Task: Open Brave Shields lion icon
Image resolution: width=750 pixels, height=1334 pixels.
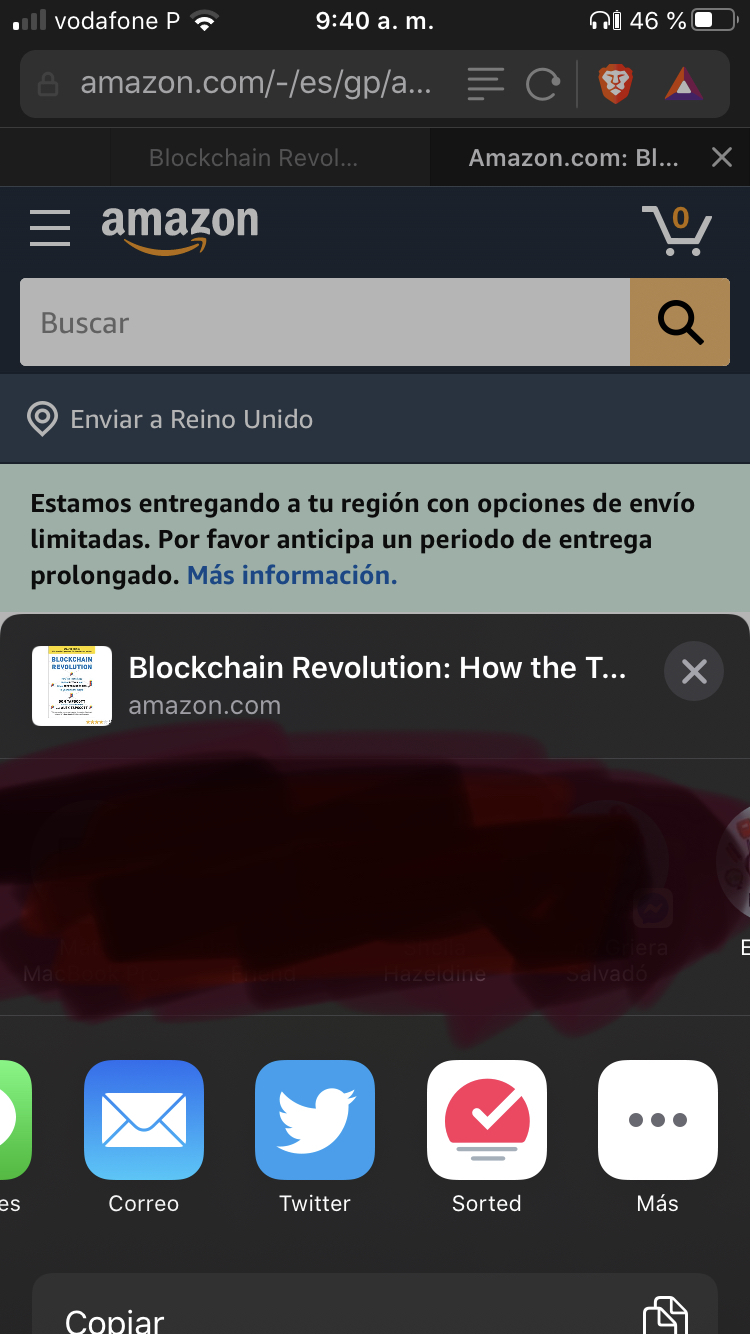Action: coord(616,85)
